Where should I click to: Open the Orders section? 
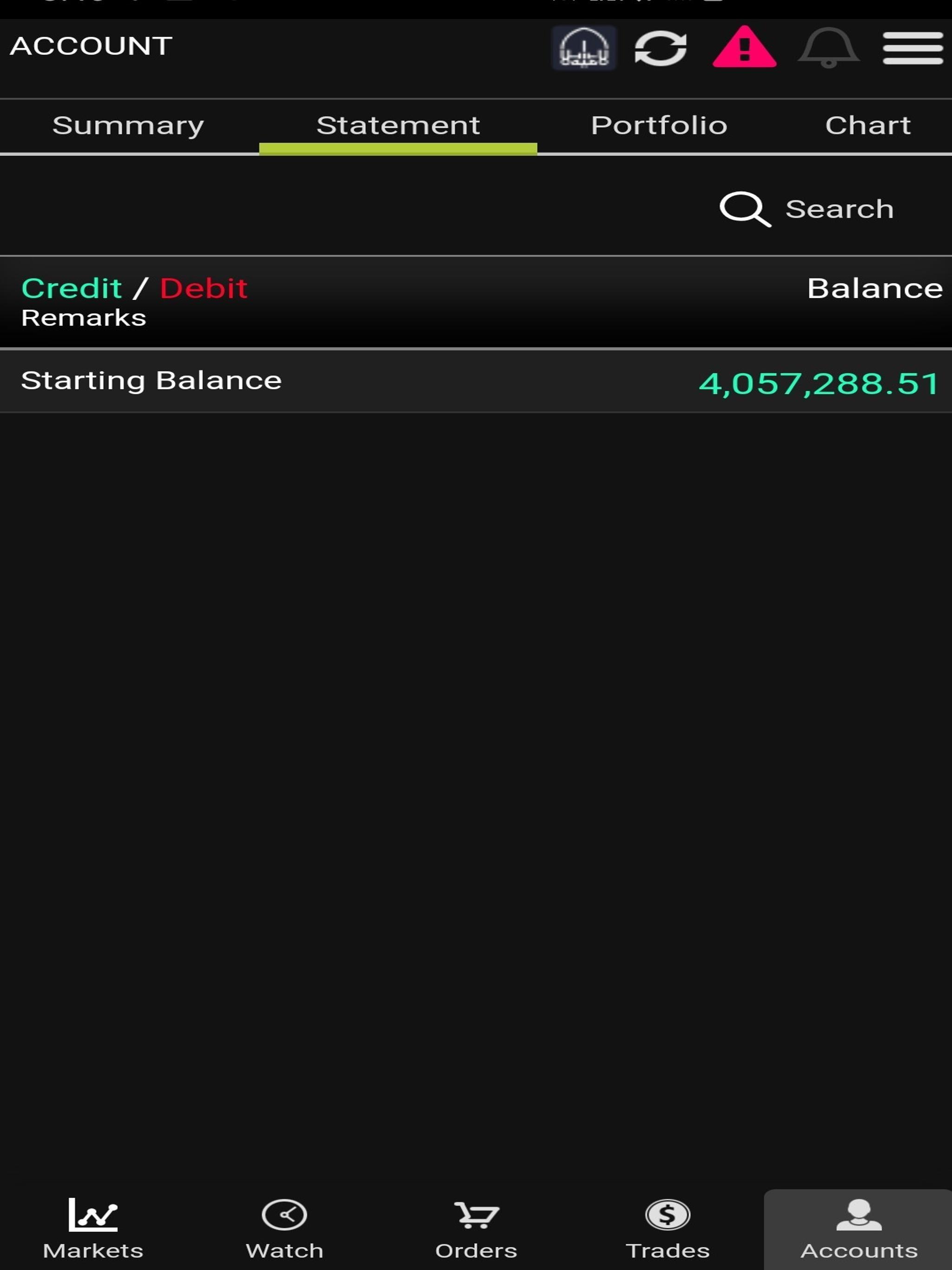click(476, 1229)
